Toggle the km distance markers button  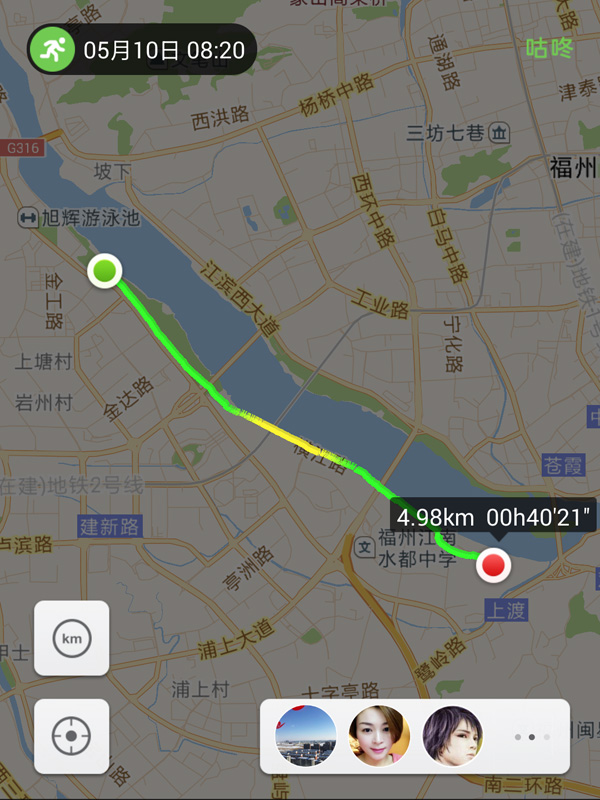71,638
